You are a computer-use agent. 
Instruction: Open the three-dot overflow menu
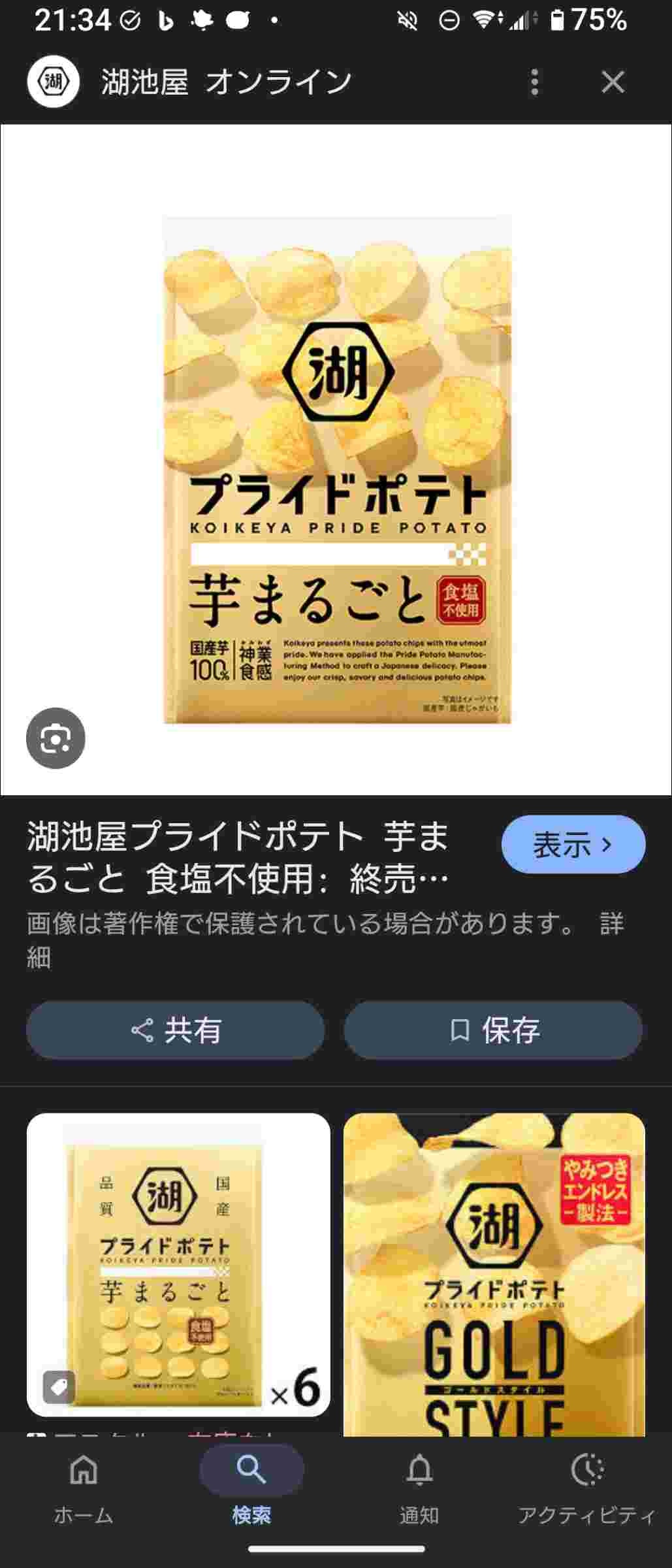535,82
